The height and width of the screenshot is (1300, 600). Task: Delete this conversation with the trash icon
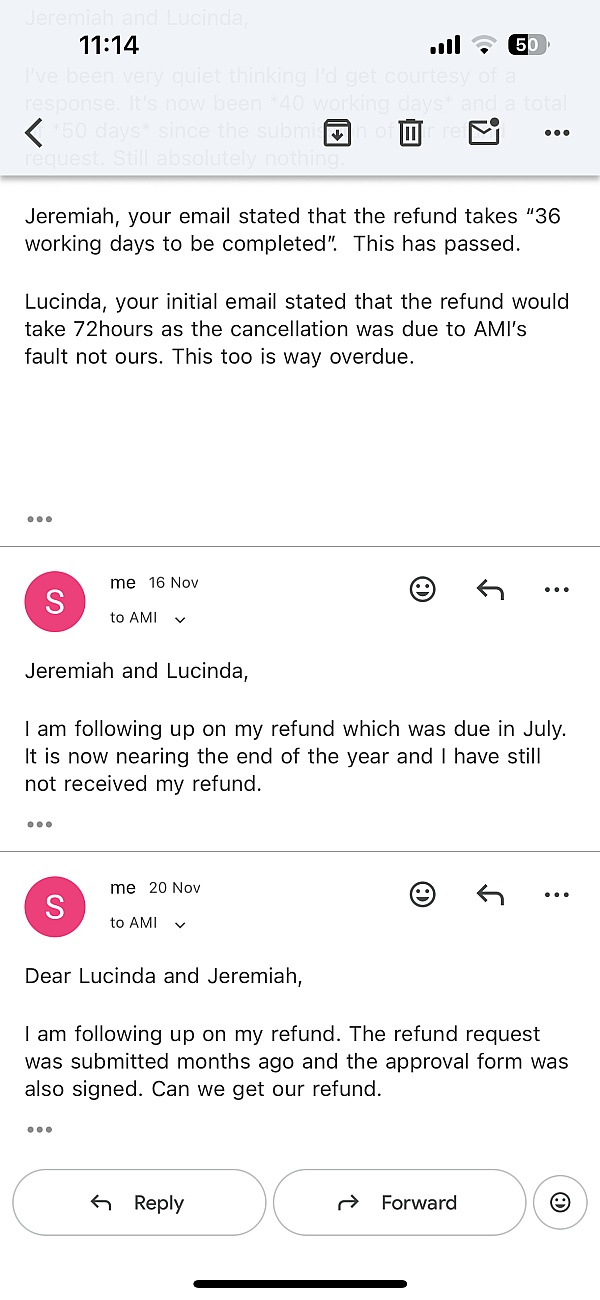click(410, 132)
